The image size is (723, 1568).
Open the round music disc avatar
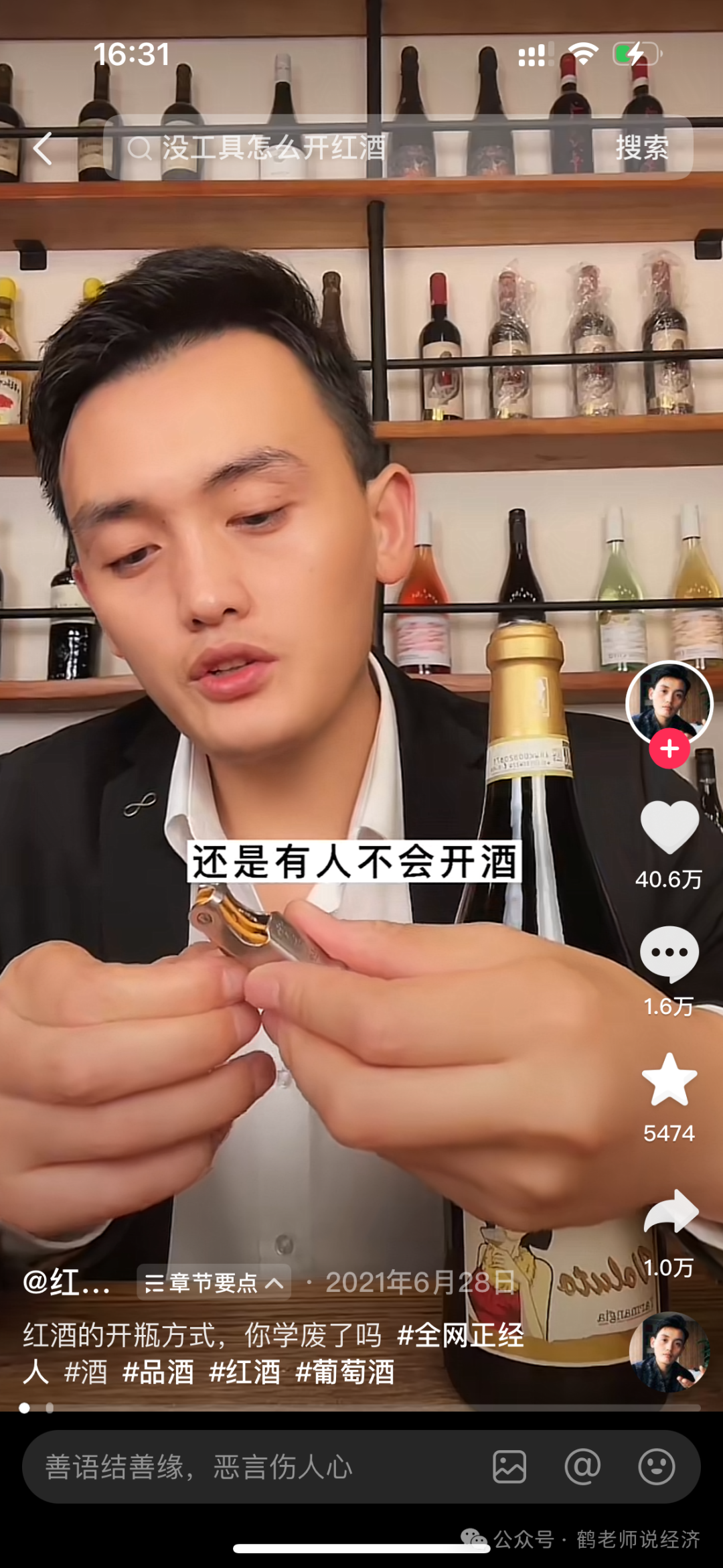(x=669, y=1352)
